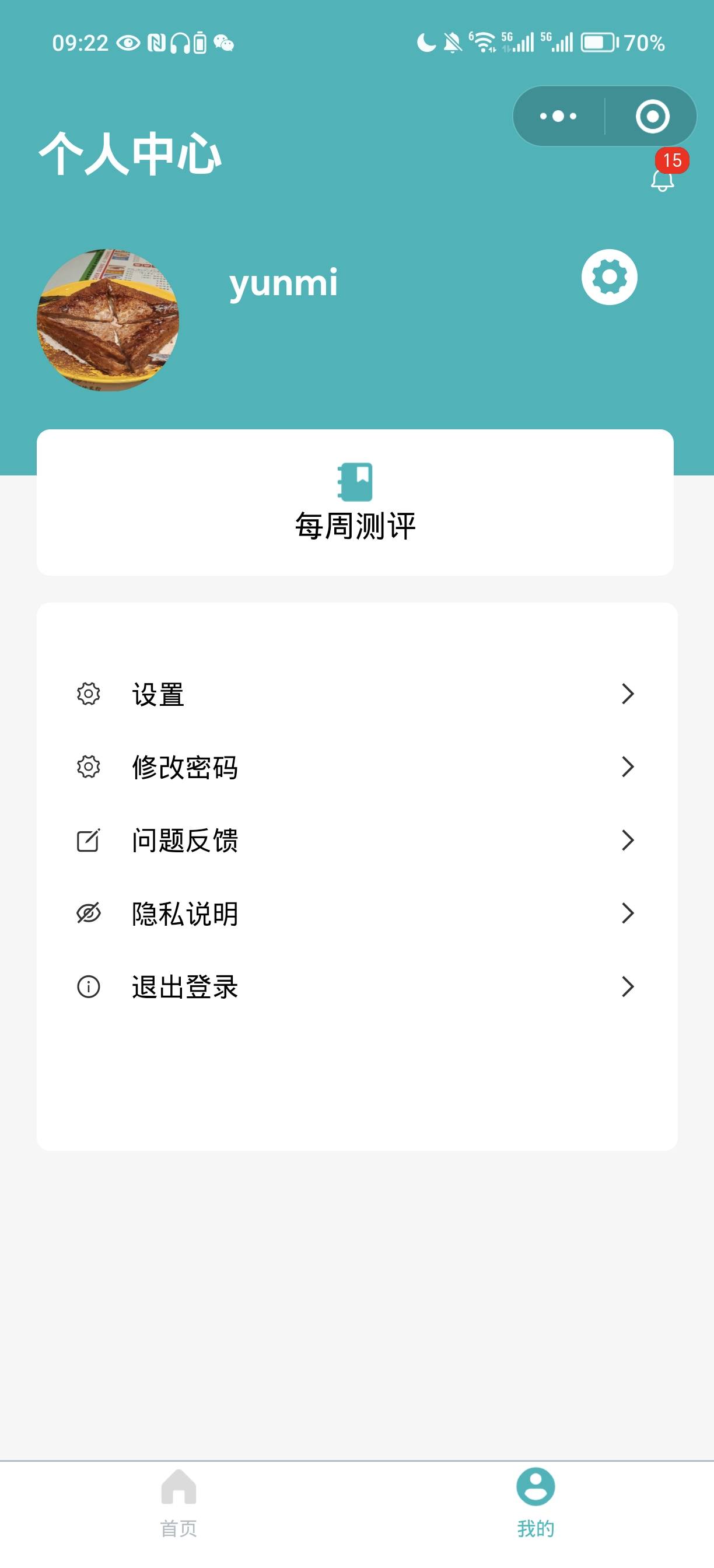Open the mini program more-options menu
This screenshot has width=714, height=1568.
point(558,116)
